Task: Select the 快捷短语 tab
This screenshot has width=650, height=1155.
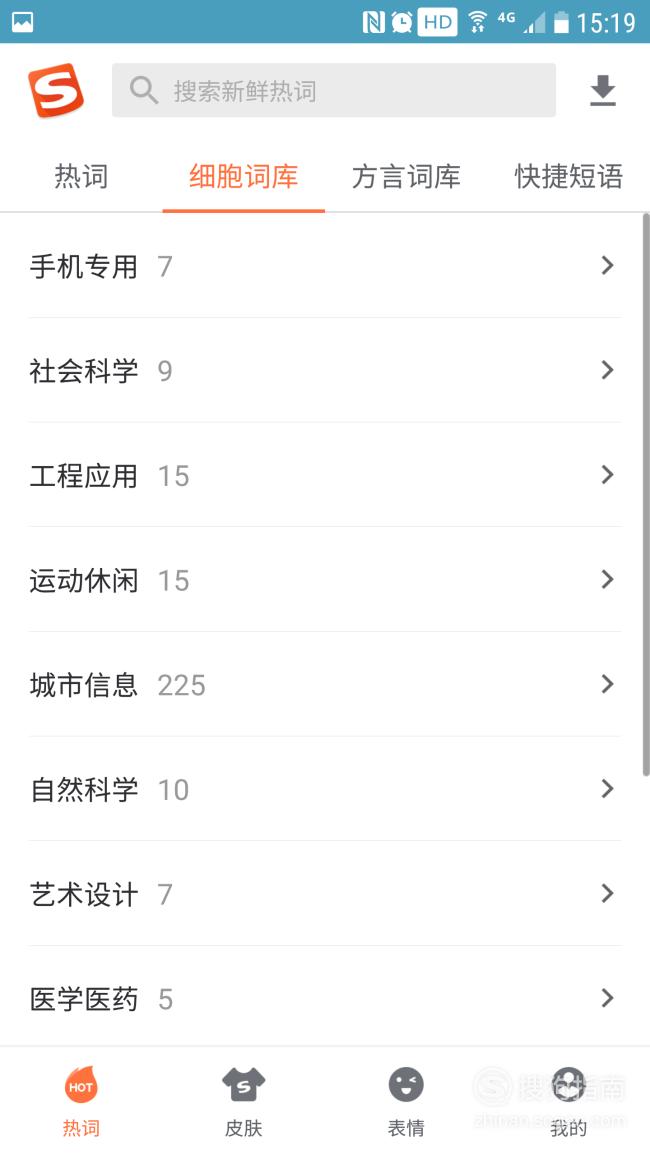Action: pos(569,177)
